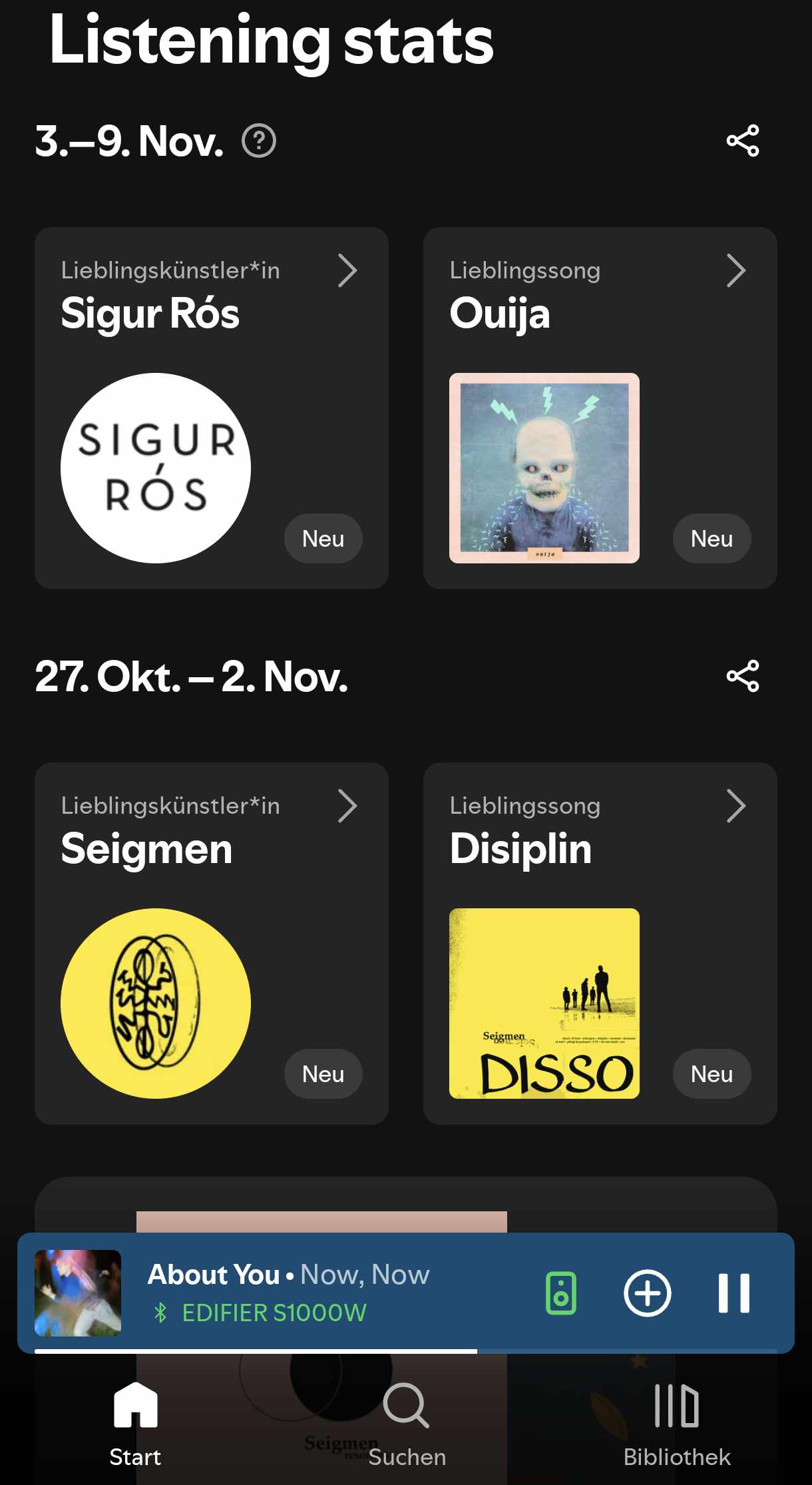The image size is (812, 1485).
Task: Add About You to your library
Action: click(x=647, y=1293)
